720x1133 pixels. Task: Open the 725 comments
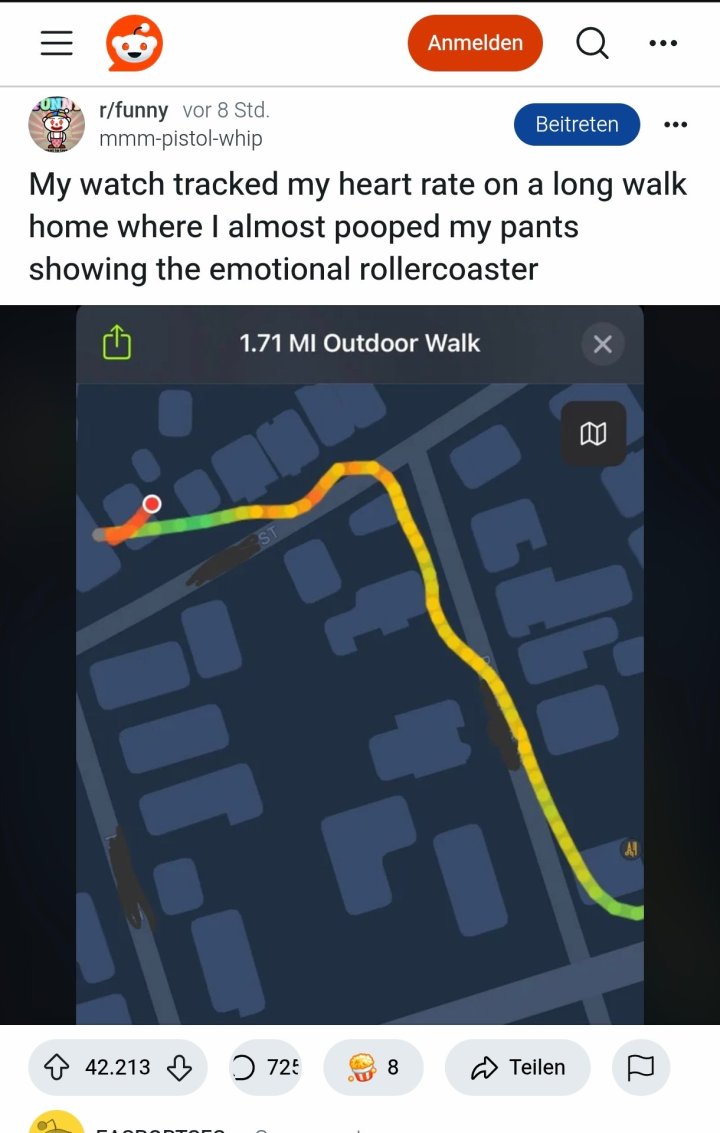click(265, 1067)
